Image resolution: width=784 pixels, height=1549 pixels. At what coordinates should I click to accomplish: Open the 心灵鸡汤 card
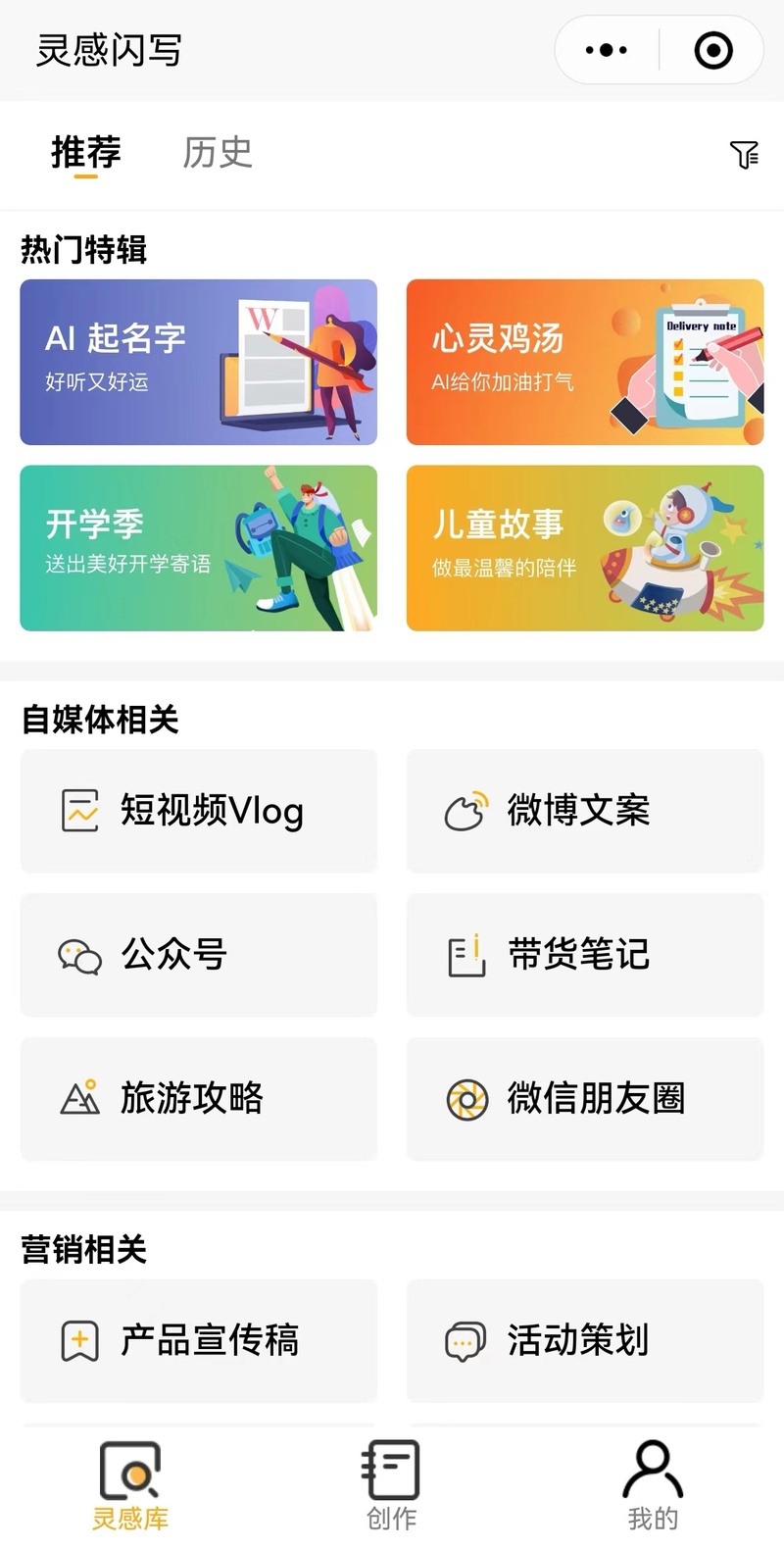(x=585, y=362)
